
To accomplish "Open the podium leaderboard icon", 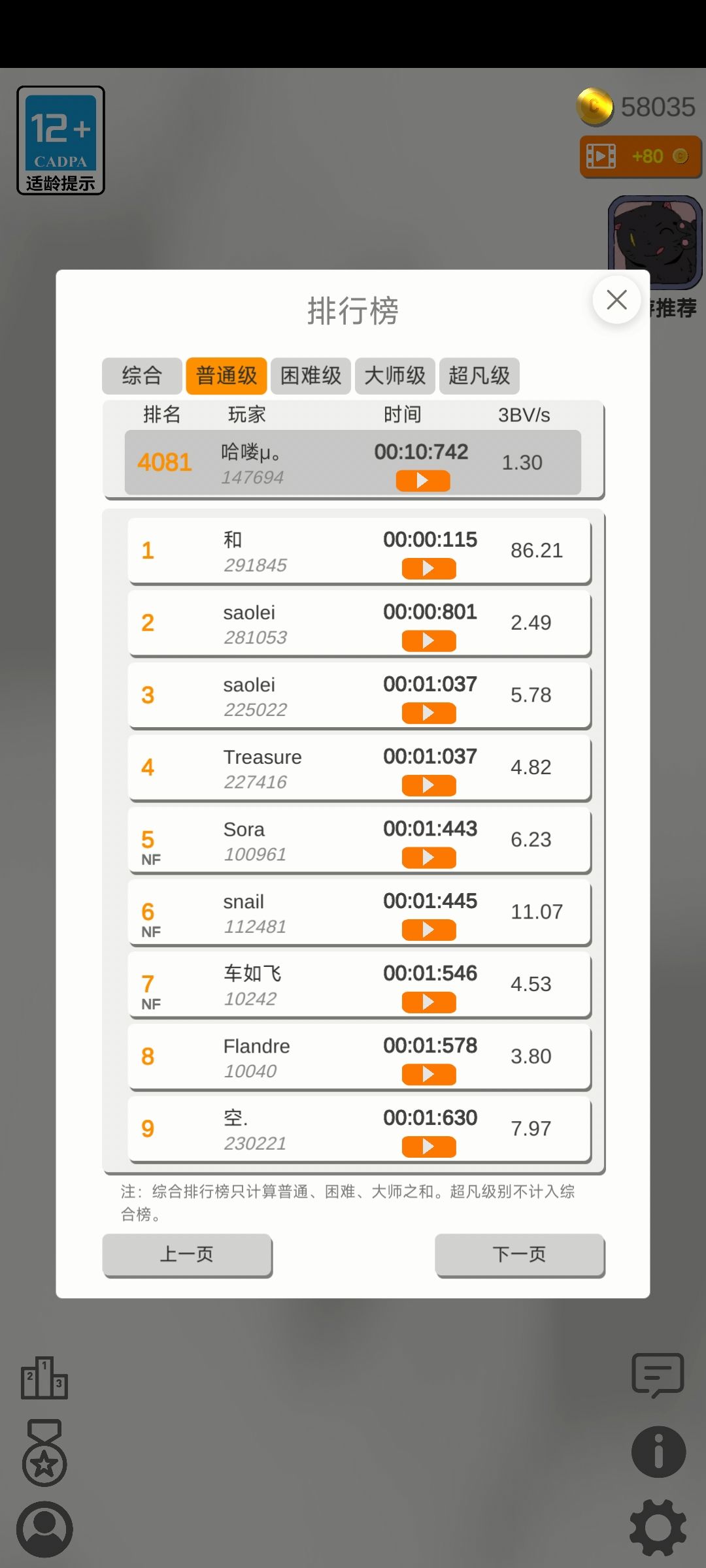I will click(x=44, y=1379).
